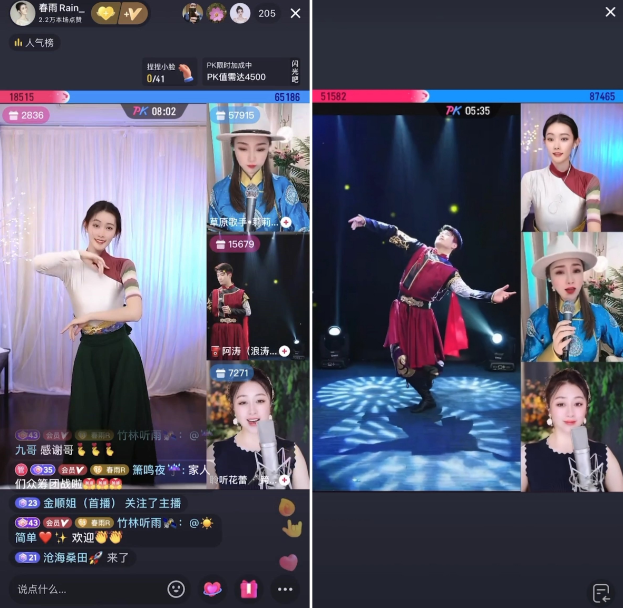Open the gift box panel
Screen dimensions: 623x608
click(x=249, y=589)
